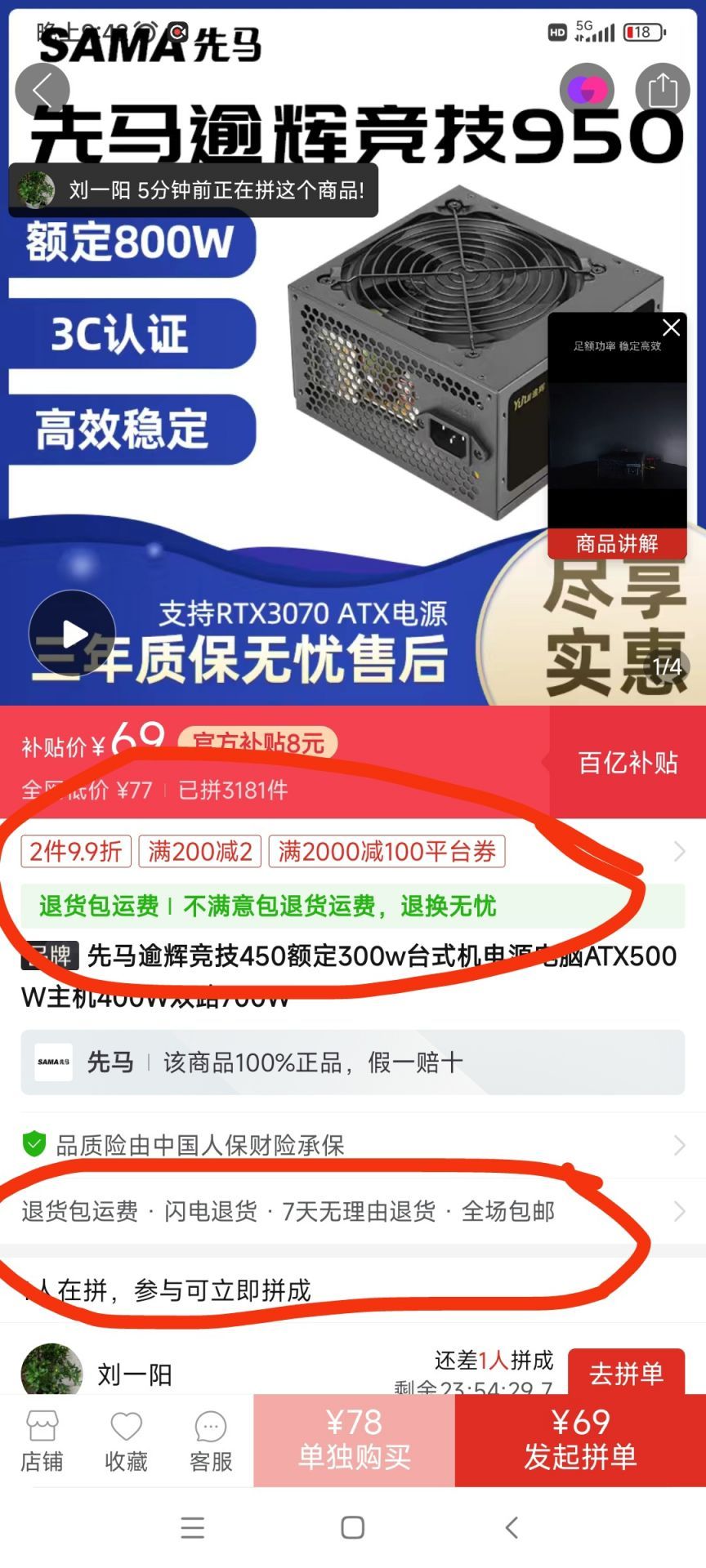Add product to 收藏 favorites
The width and height of the screenshot is (706, 1568).
[126, 1441]
